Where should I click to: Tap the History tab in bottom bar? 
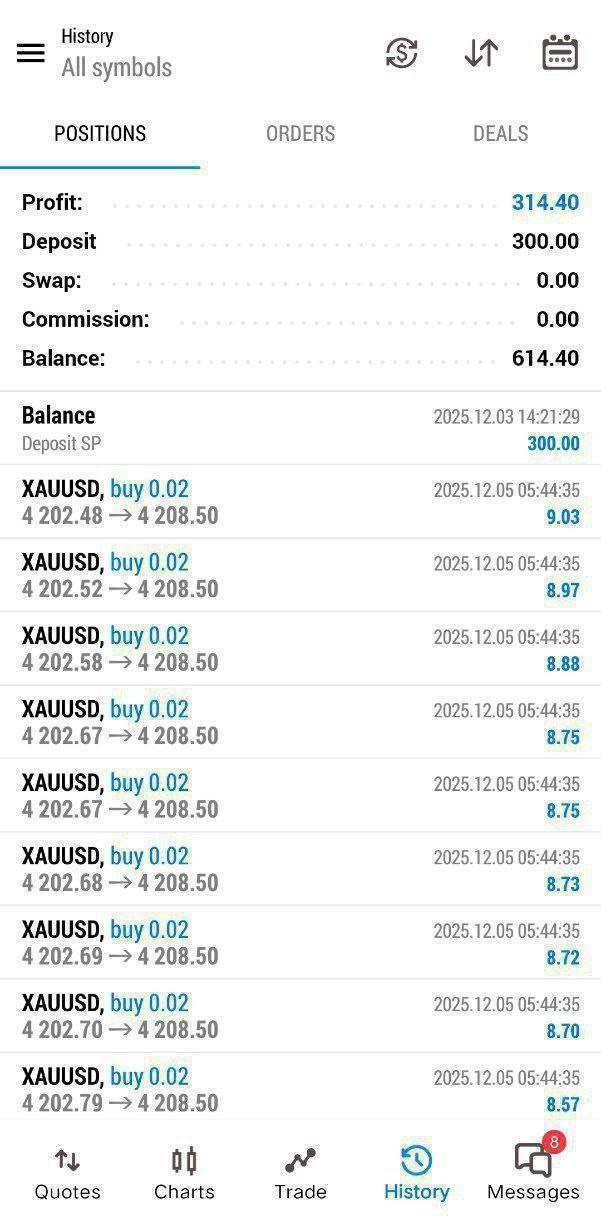416,1173
